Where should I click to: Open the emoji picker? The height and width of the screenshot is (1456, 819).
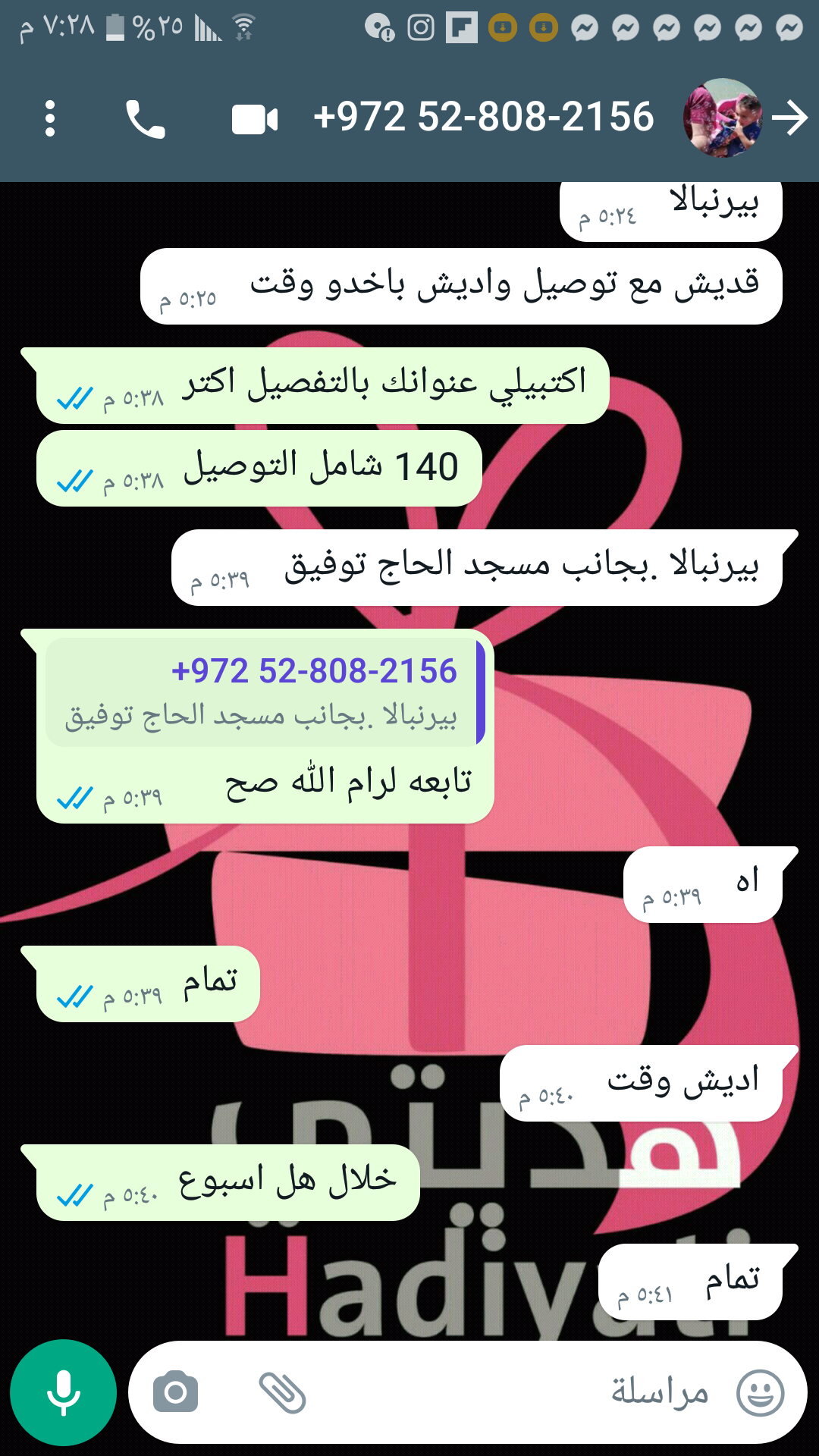(760, 1392)
